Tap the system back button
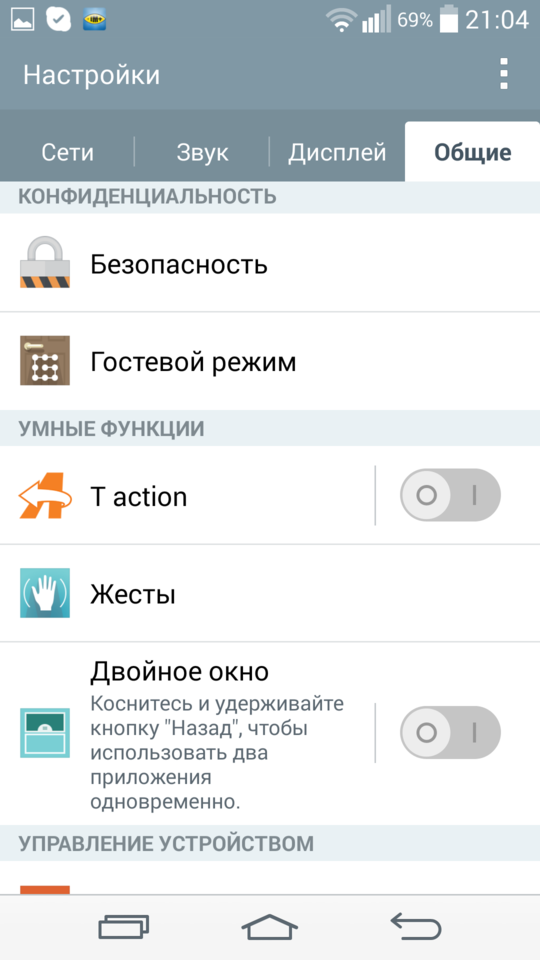Screen dimensions: 540x960 point(416,926)
